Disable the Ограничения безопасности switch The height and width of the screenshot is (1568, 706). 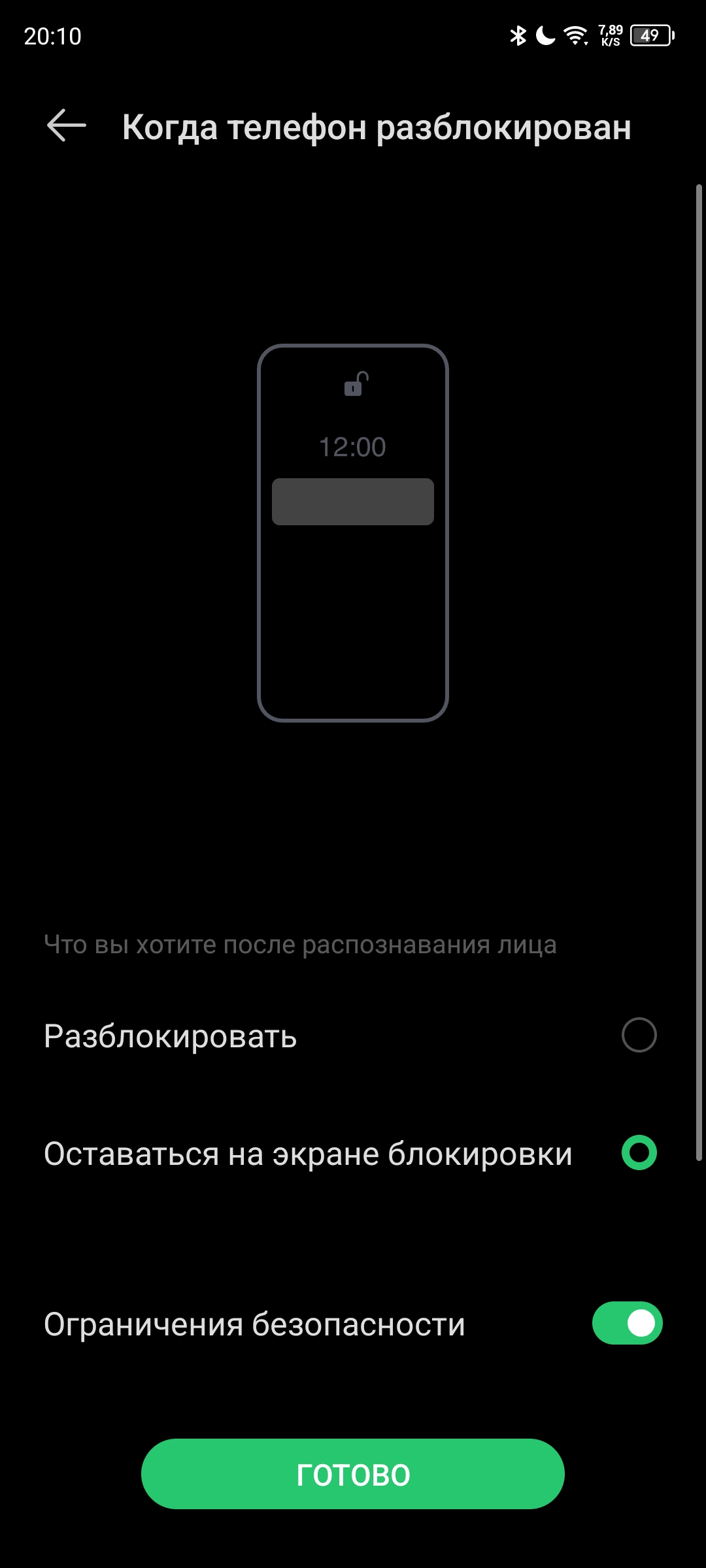[627, 1323]
